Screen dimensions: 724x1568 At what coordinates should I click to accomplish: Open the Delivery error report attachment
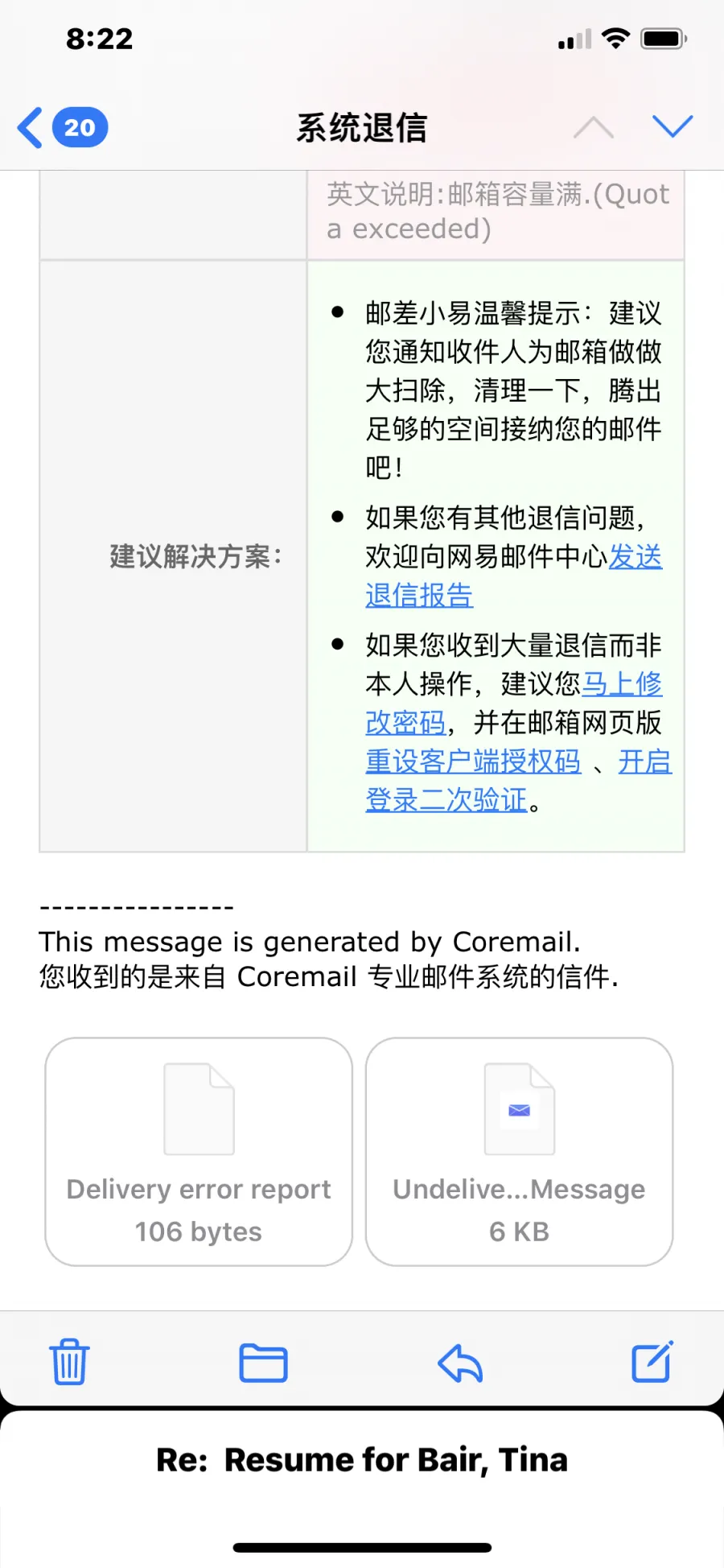tap(199, 1151)
